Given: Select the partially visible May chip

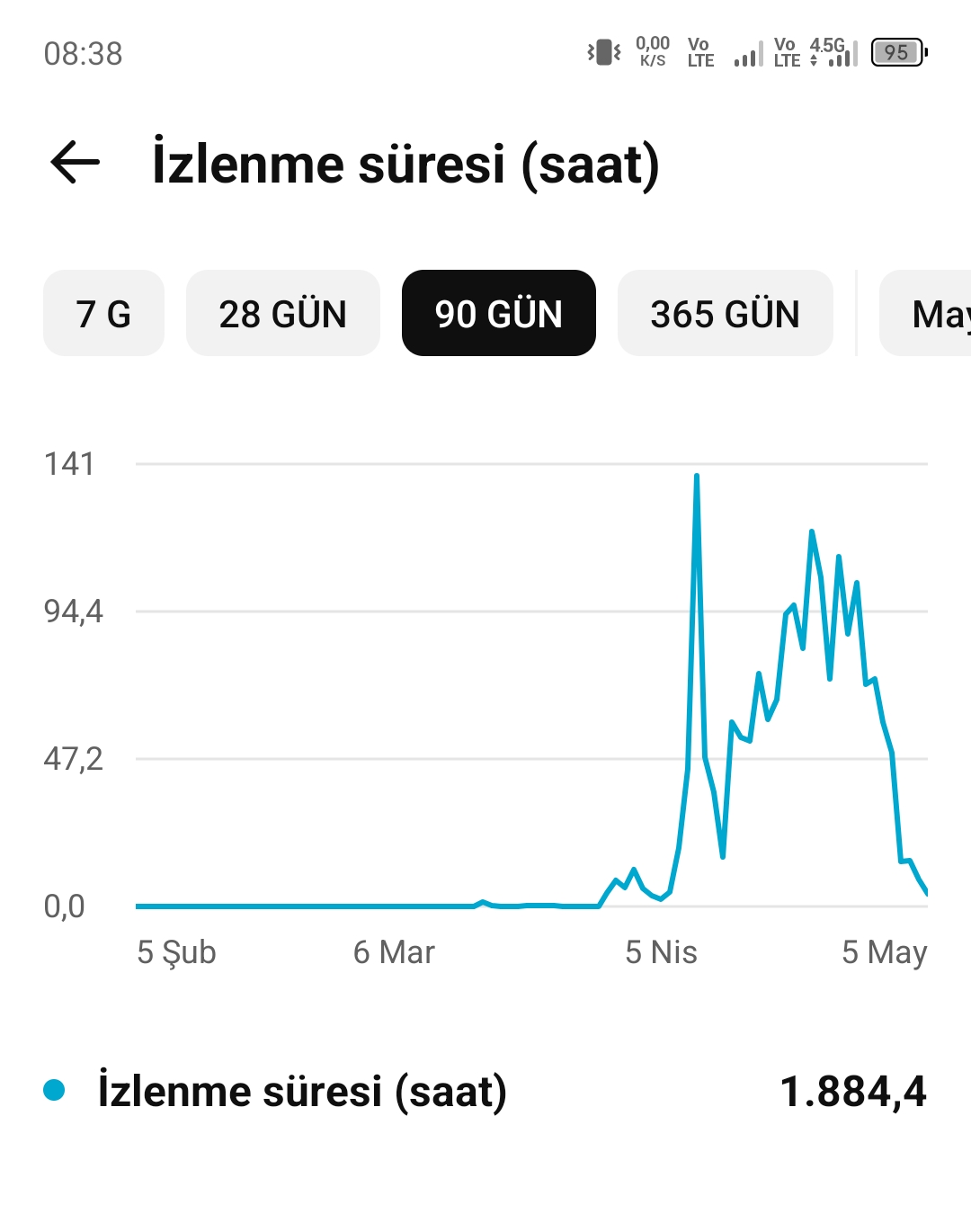Looking at the screenshot, I should 926,313.
